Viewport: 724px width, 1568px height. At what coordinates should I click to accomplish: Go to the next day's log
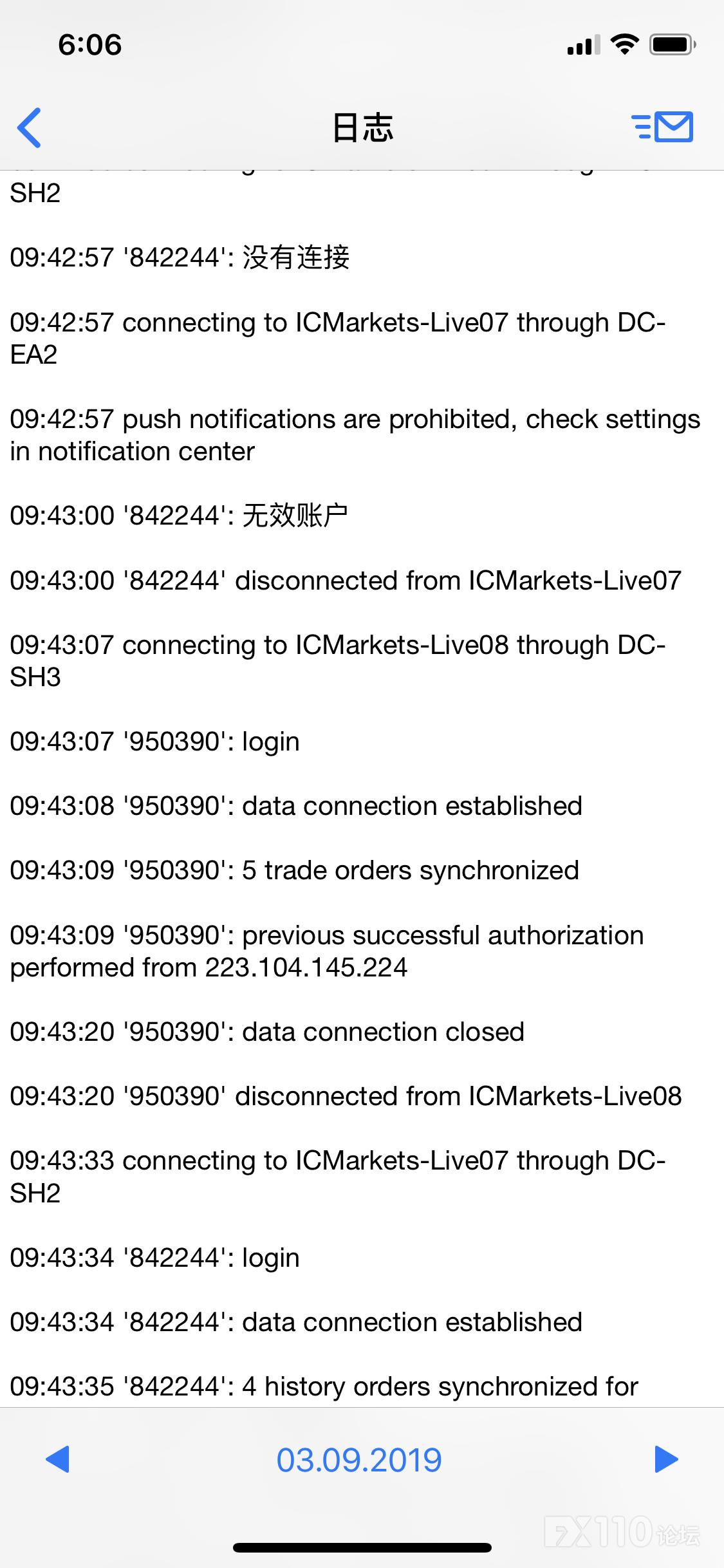[x=665, y=1459]
